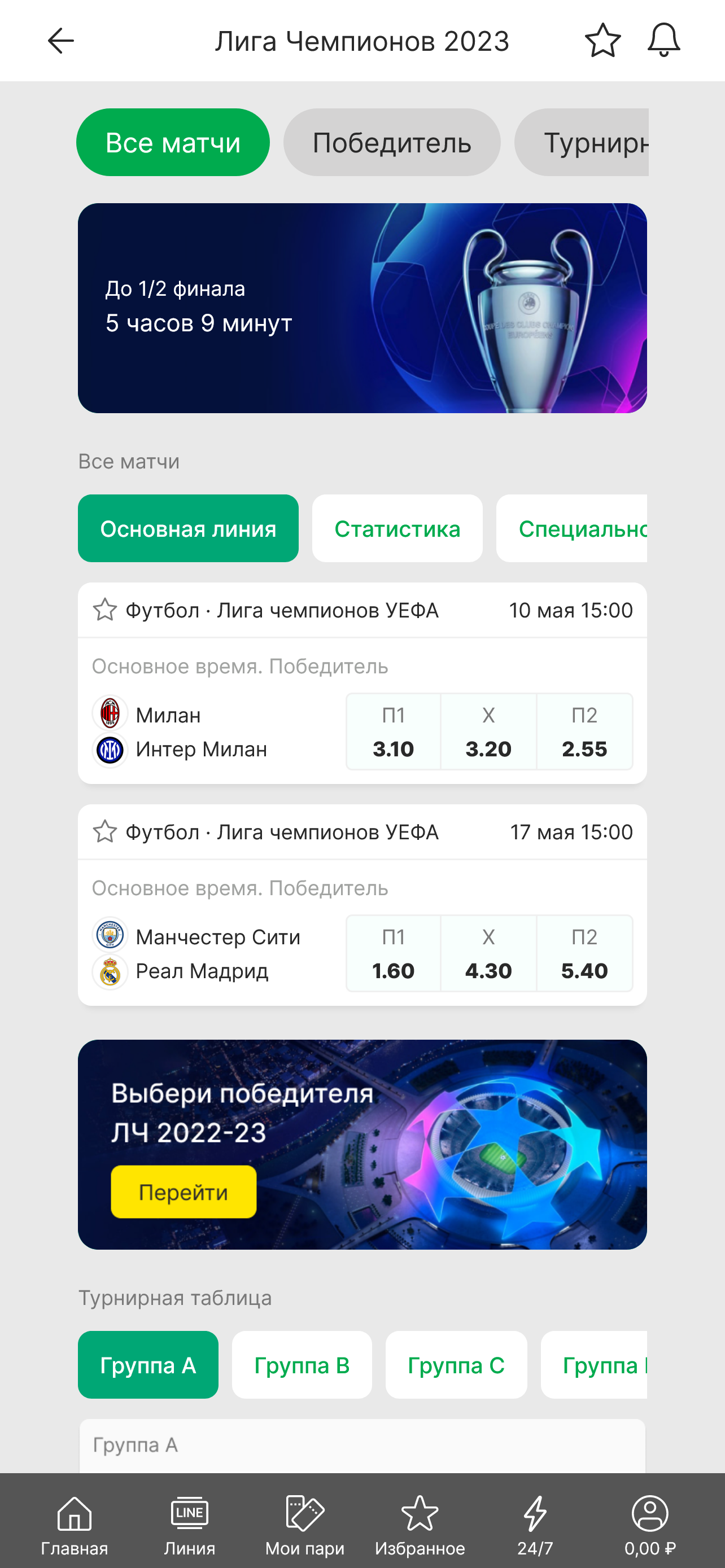
Task: Tap draw odds 4.30 in Манчестер Сити match
Action: coord(488,953)
